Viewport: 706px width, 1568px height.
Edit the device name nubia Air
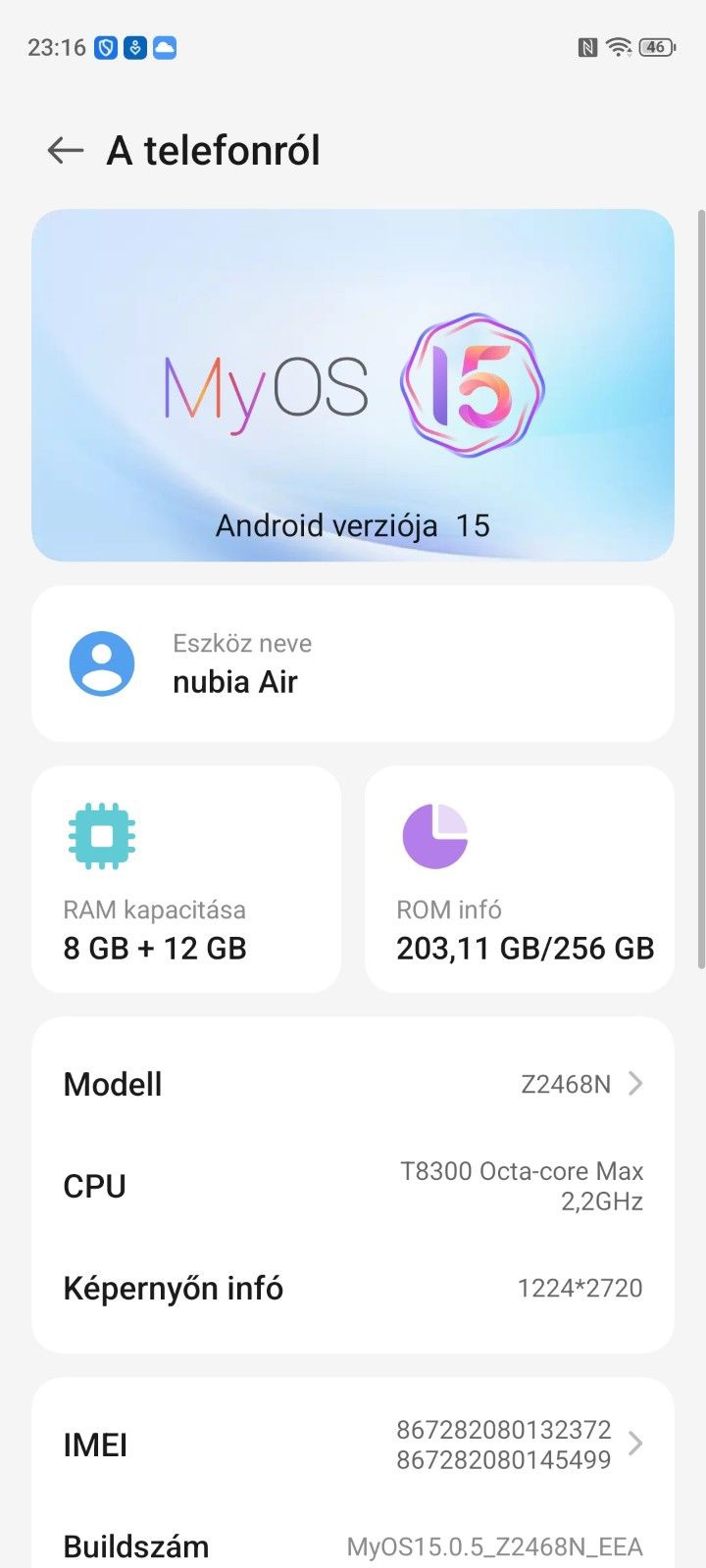click(353, 663)
